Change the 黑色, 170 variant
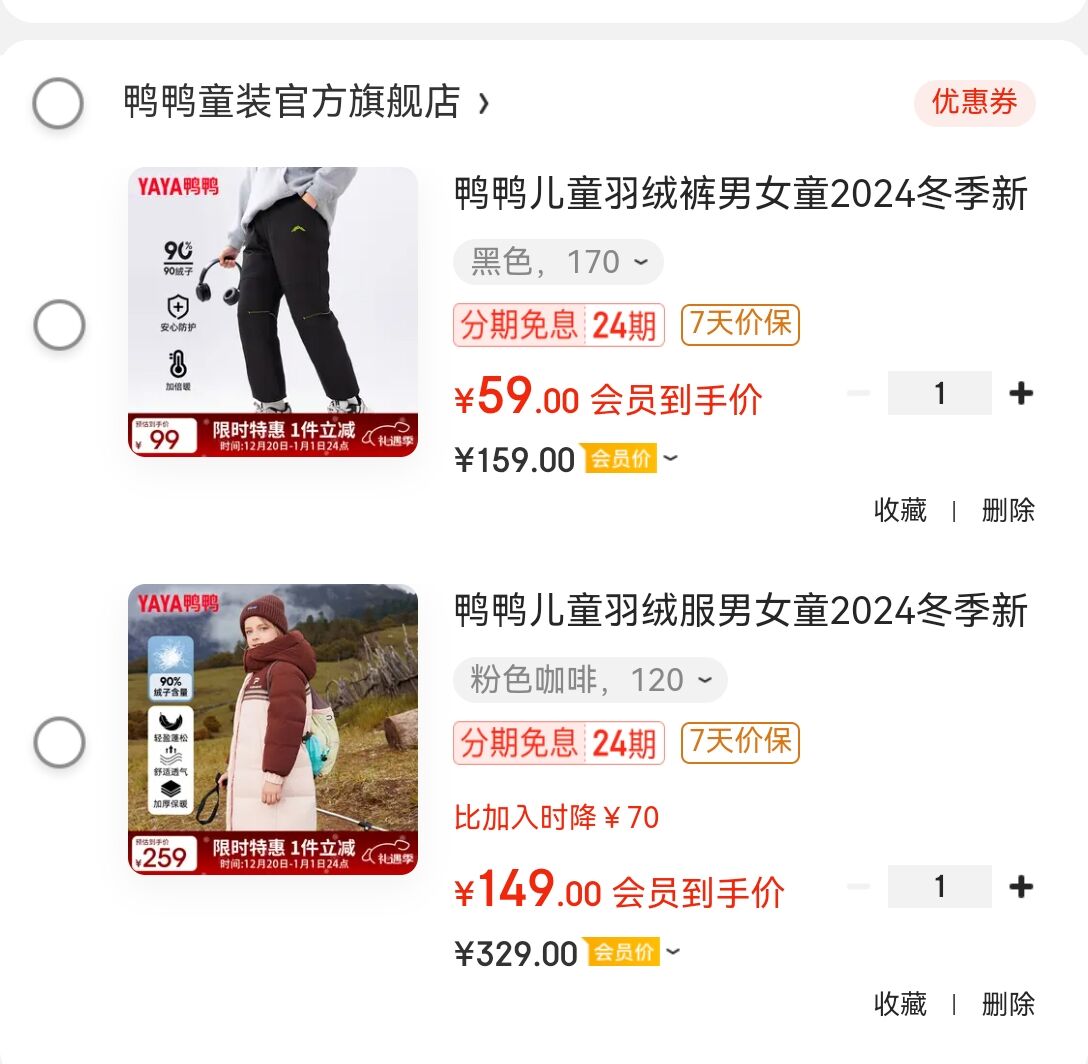The height and width of the screenshot is (1064, 1088). (558, 262)
